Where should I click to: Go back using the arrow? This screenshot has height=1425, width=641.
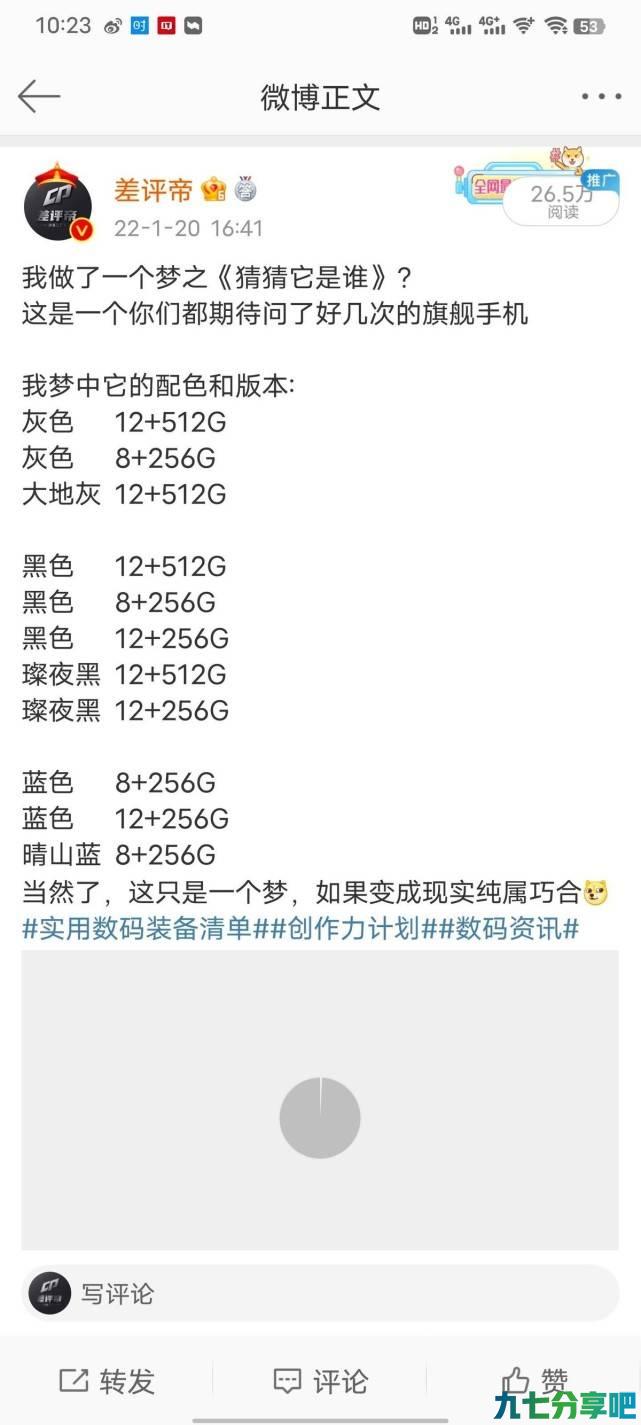coord(39,97)
